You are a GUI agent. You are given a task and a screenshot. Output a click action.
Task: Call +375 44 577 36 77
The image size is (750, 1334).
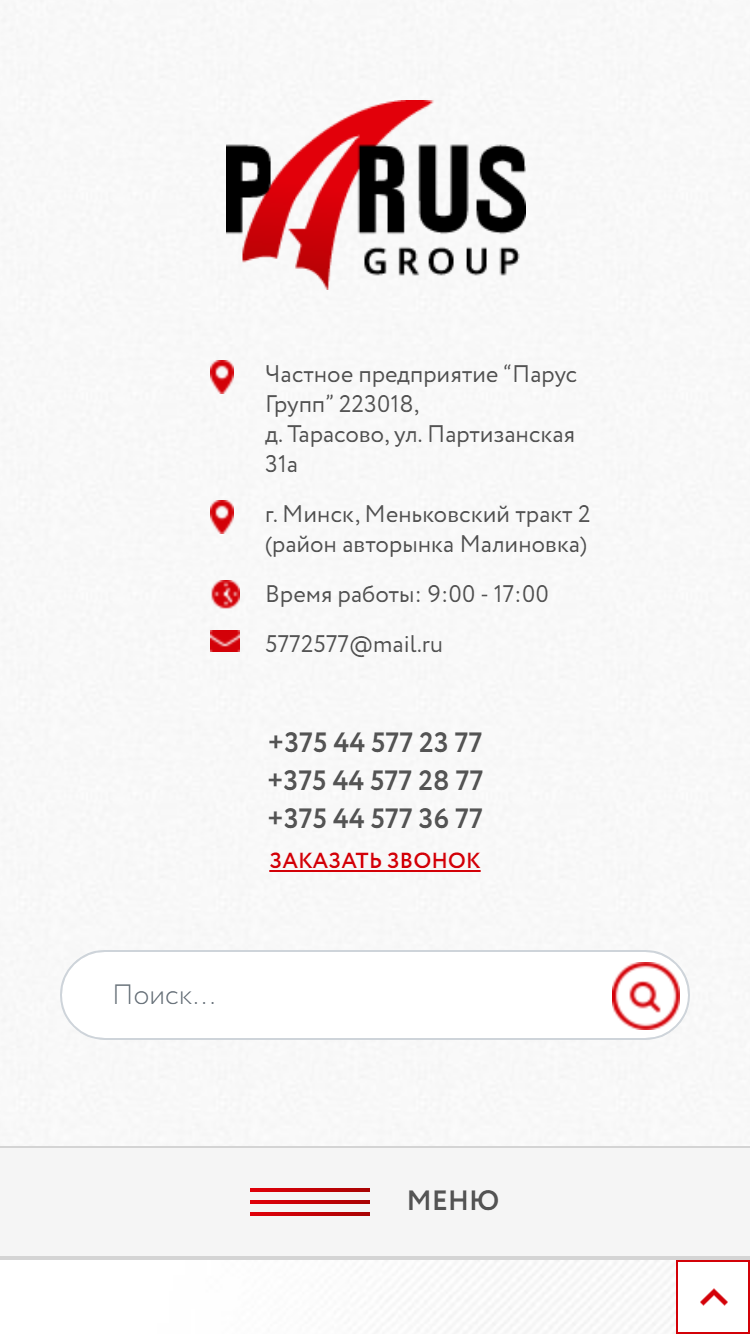point(375,819)
